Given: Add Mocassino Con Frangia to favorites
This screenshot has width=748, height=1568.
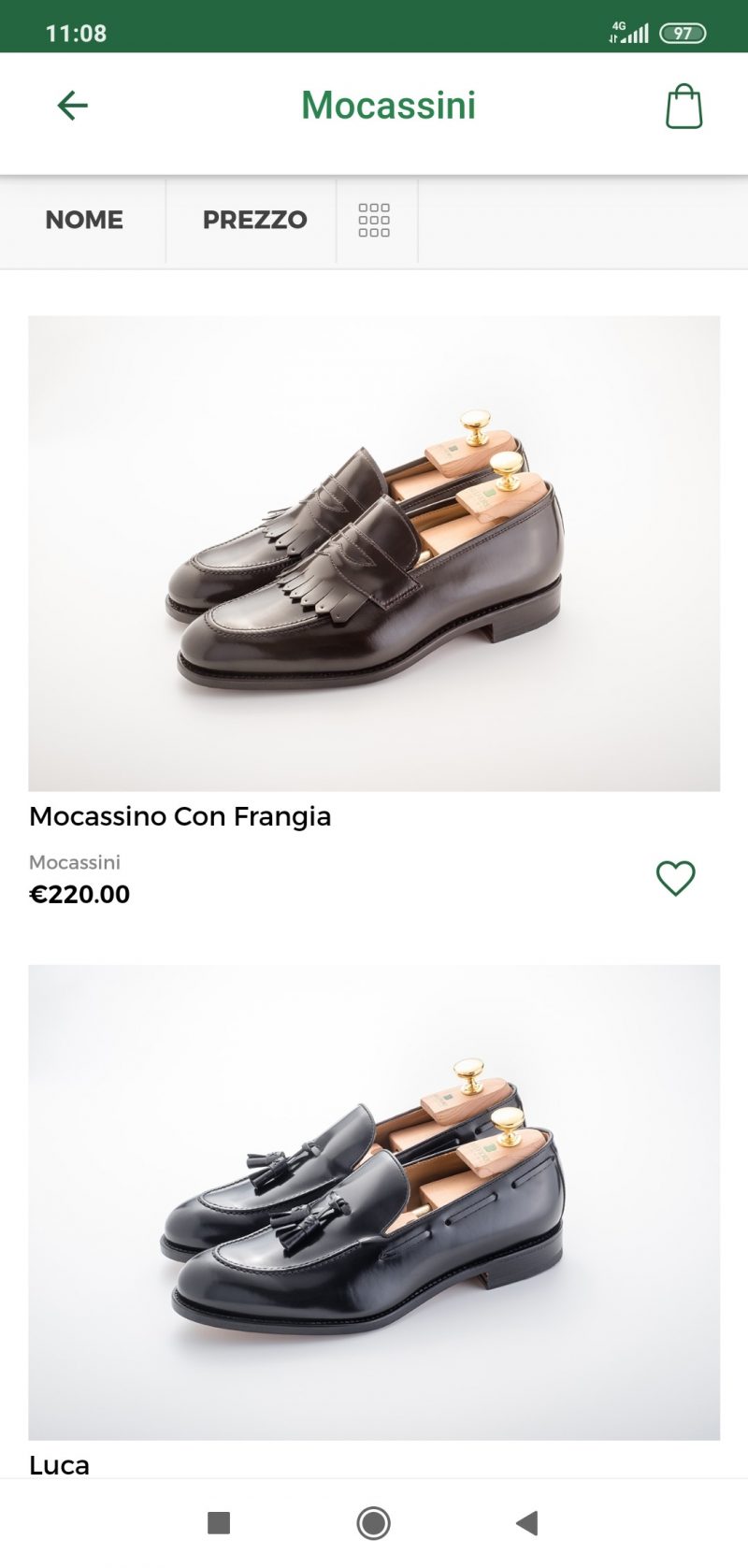Looking at the screenshot, I should click(x=675, y=878).
